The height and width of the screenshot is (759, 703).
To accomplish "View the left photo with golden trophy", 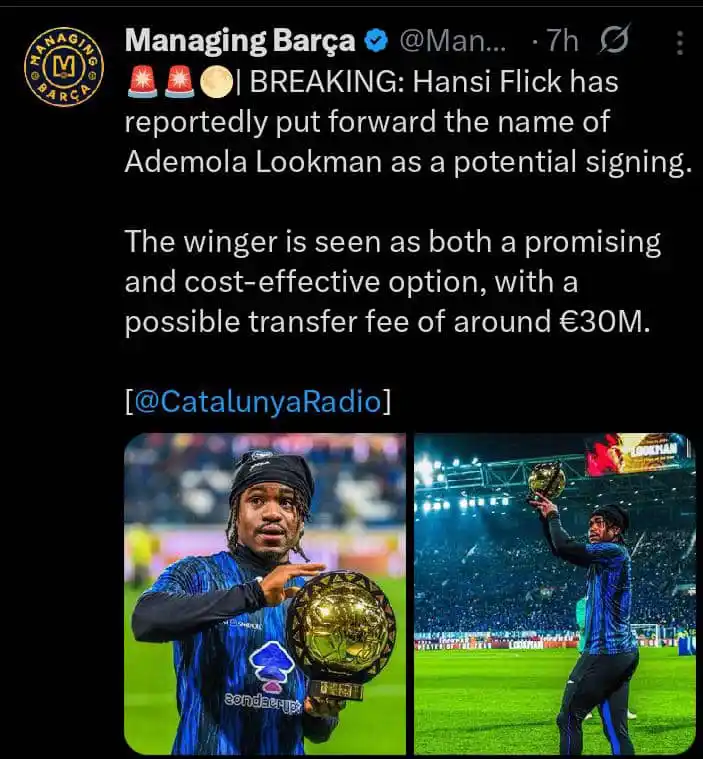I will [x=265, y=593].
